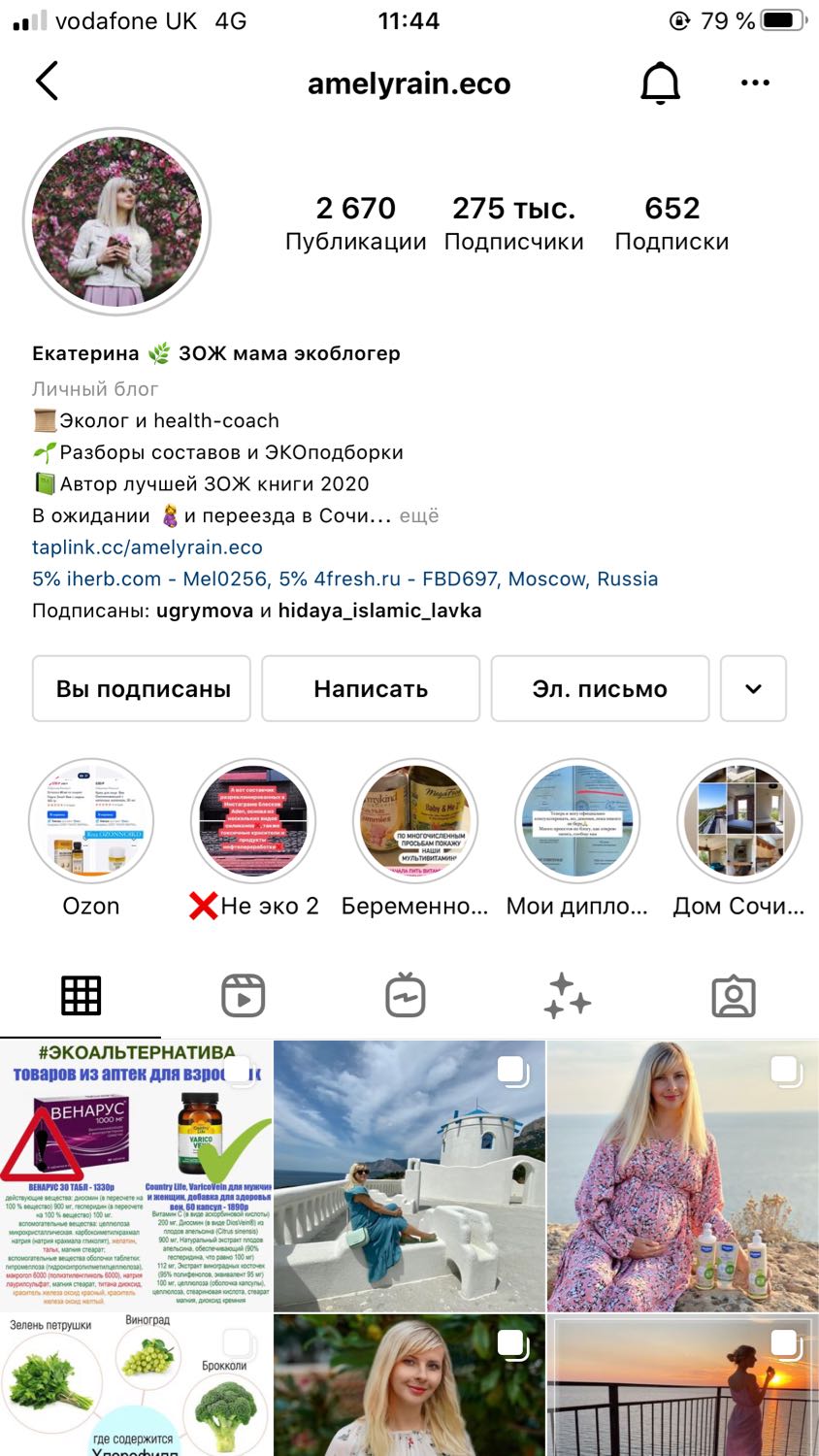This screenshot has width=819, height=1456.
Task: Switch to the Reels tab
Action: click(243, 996)
